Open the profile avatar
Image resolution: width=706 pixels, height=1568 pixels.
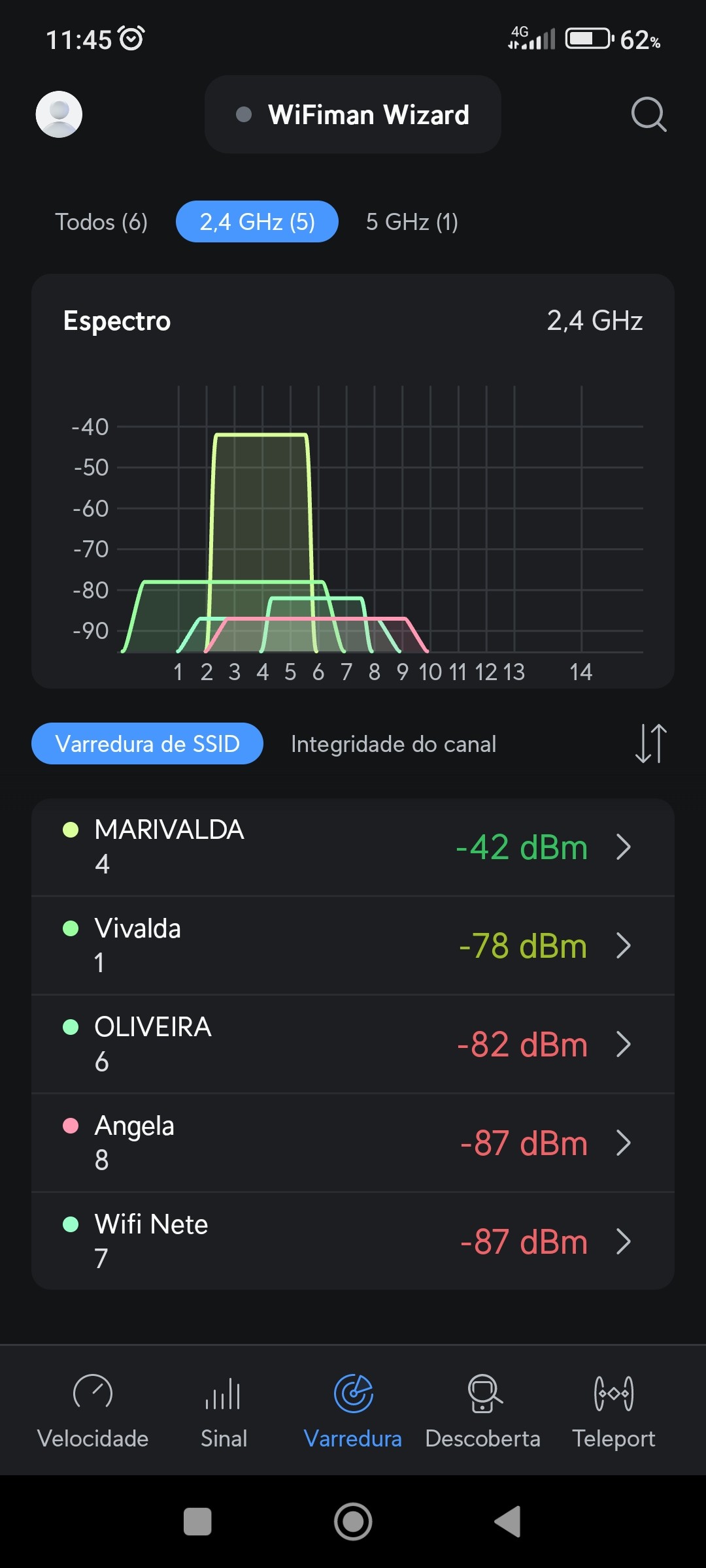pos(59,114)
